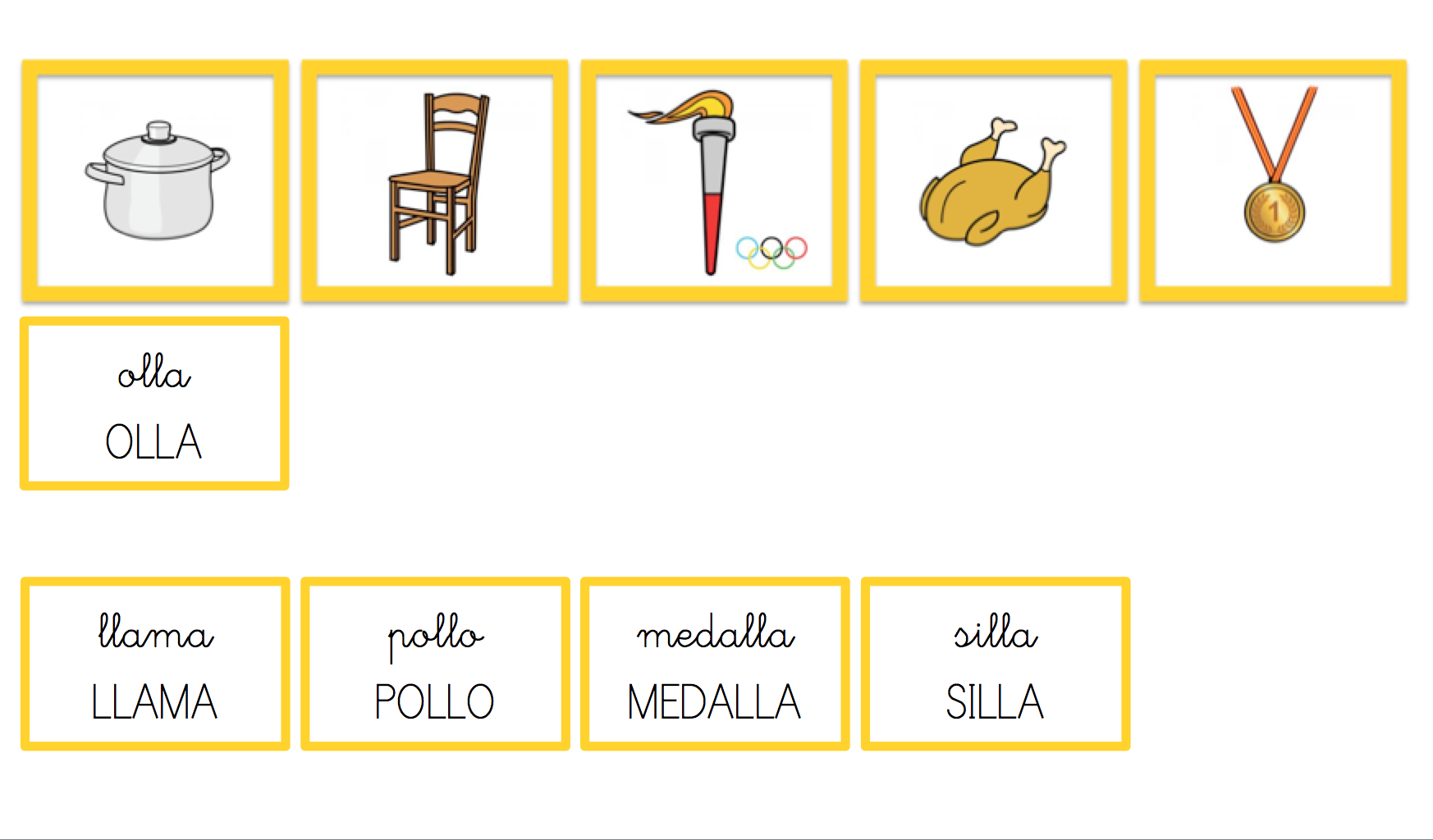Select the POLLO word card
Image resolution: width=1433 pixels, height=840 pixels.
point(435,664)
